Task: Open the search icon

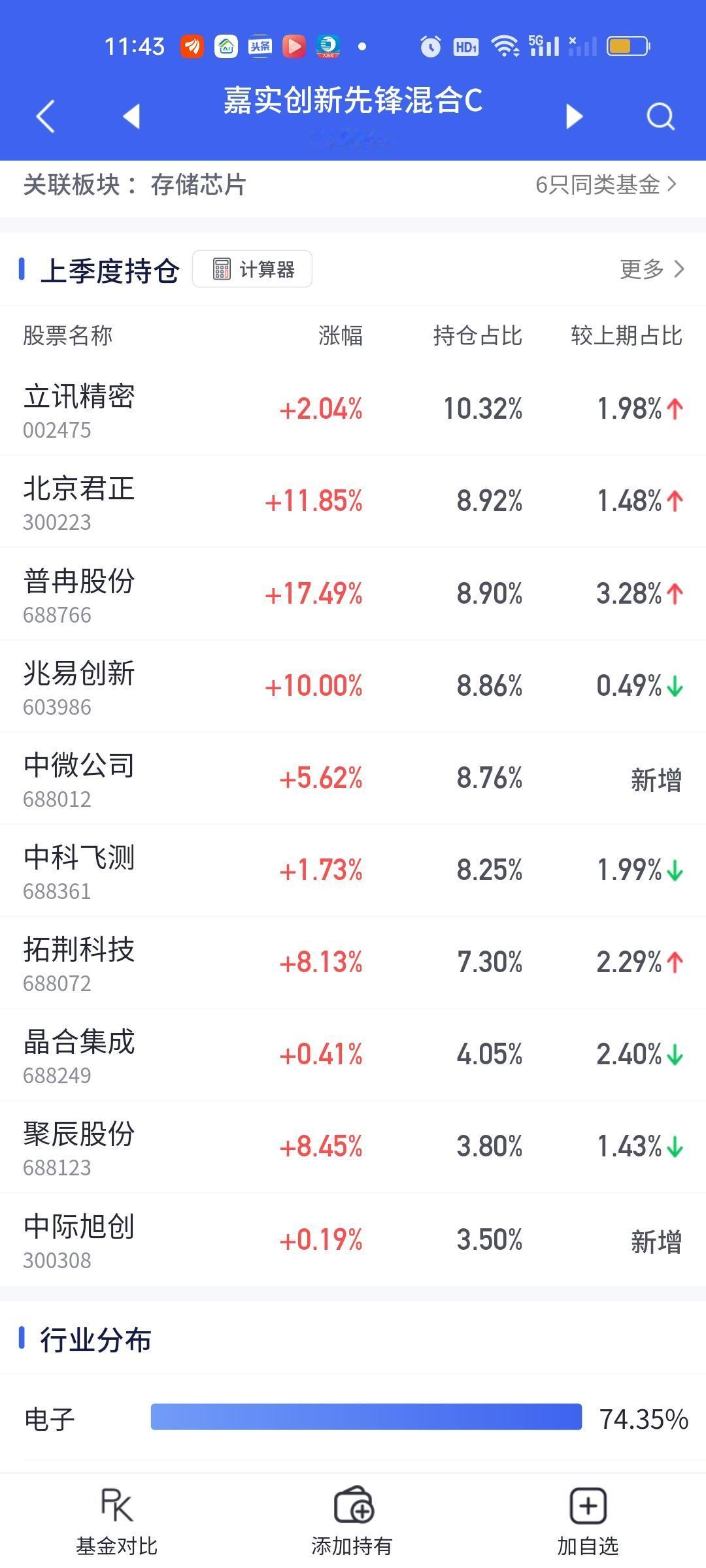Action: point(660,117)
